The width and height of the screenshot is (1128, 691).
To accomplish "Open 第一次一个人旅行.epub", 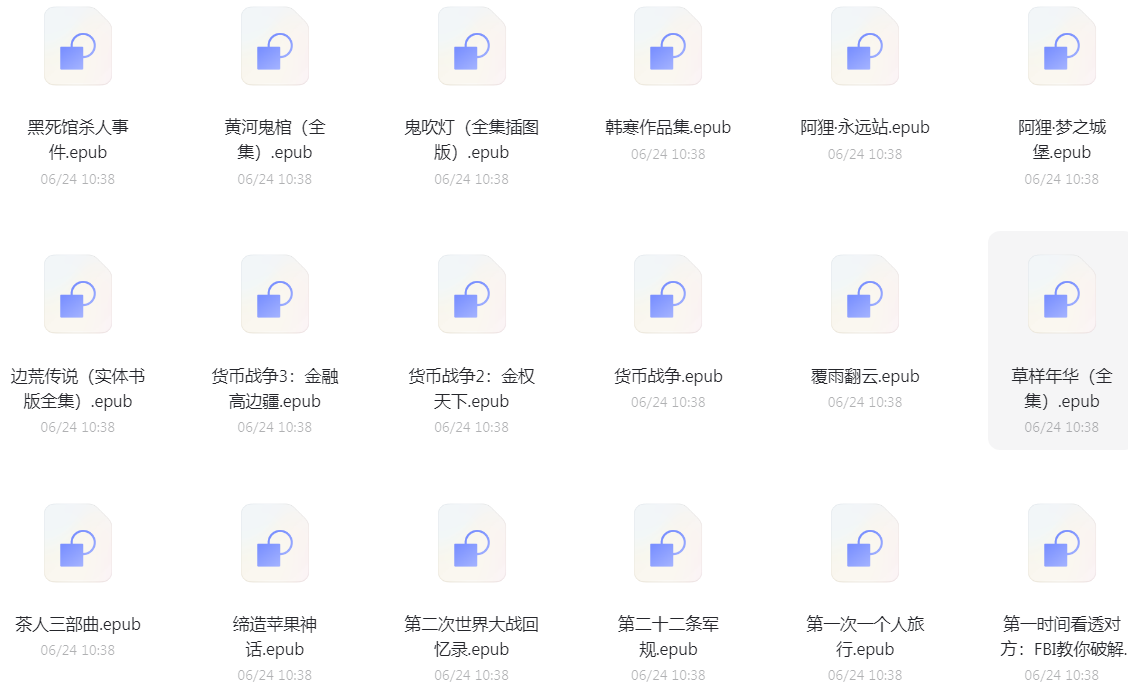I will 865,543.
